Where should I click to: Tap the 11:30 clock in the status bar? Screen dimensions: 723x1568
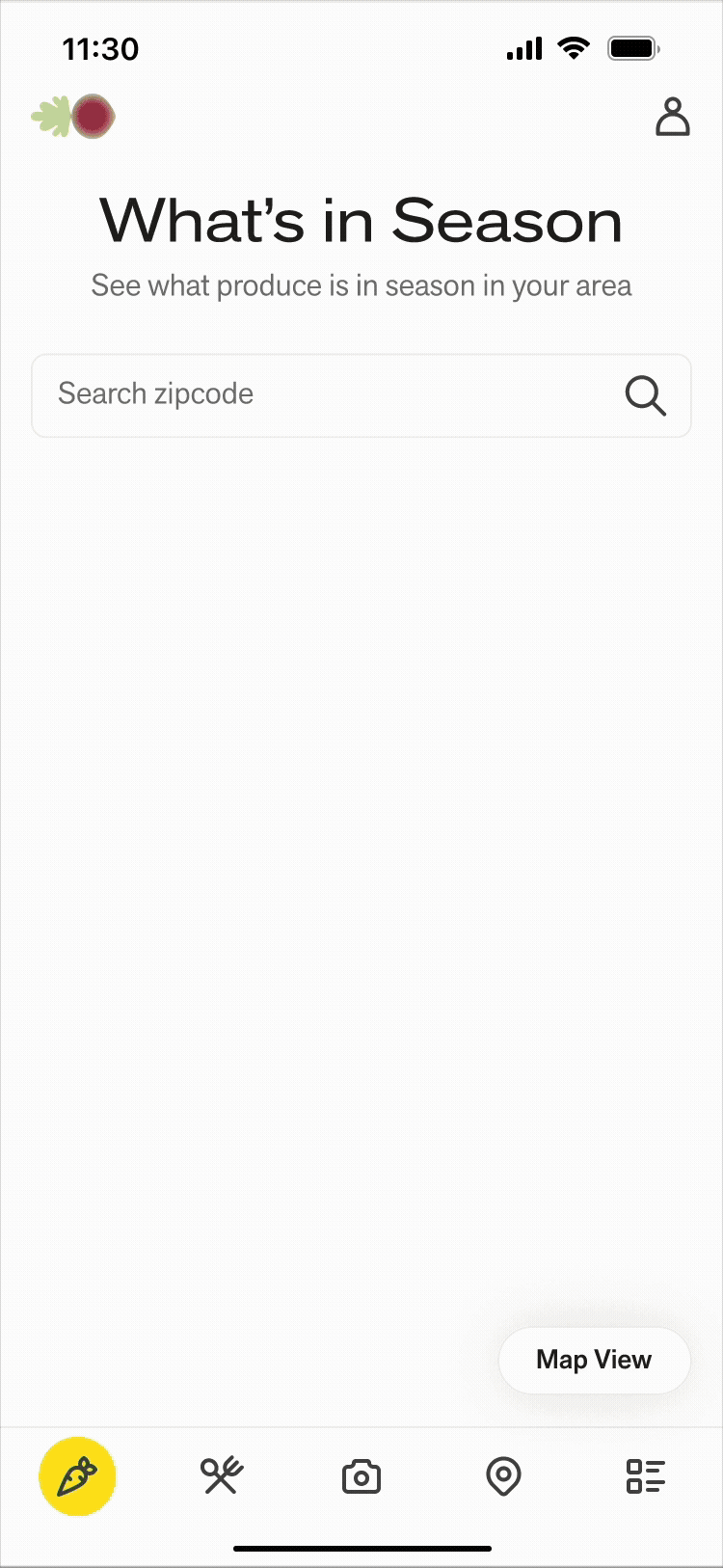point(101,48)
